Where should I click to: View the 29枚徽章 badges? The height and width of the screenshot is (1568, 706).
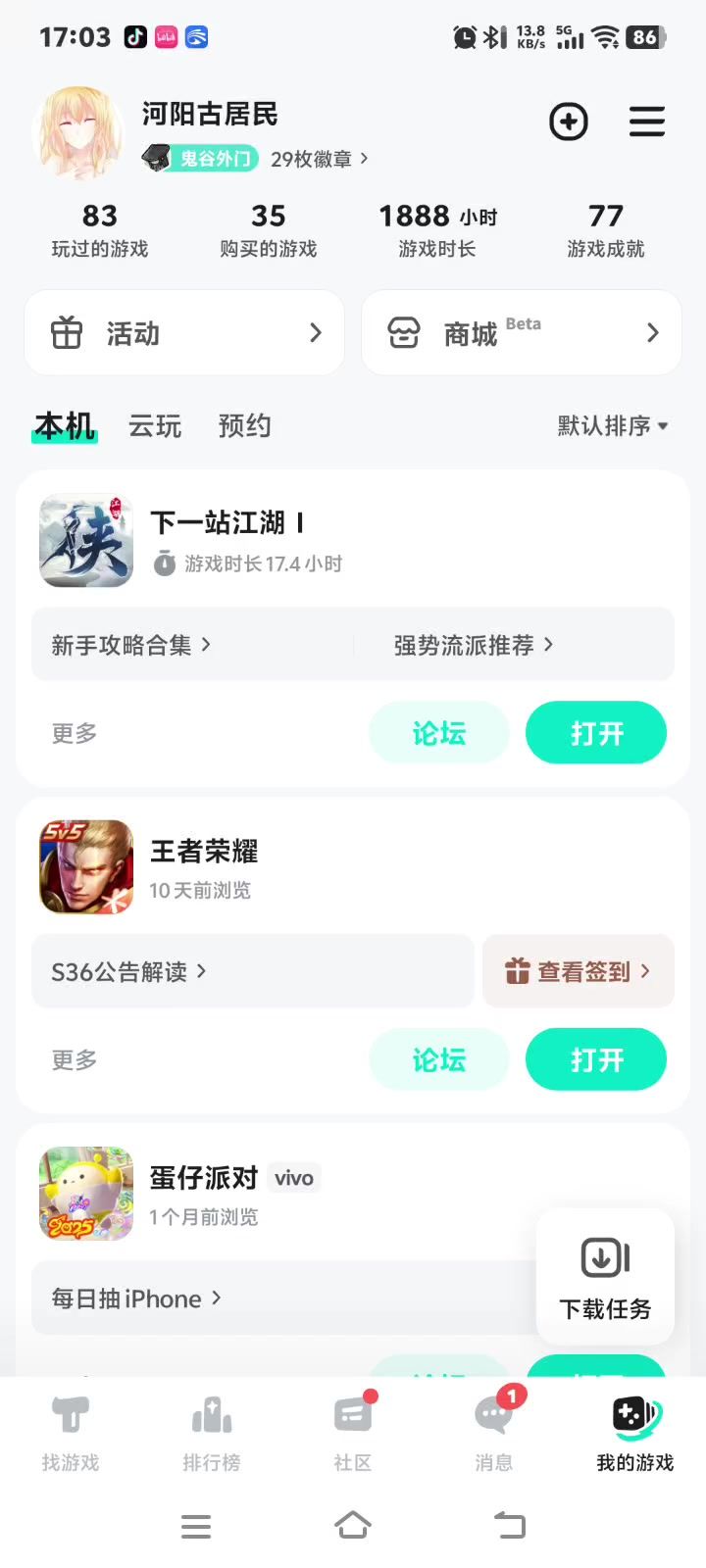pyautogui.click(x=320, y=159)
